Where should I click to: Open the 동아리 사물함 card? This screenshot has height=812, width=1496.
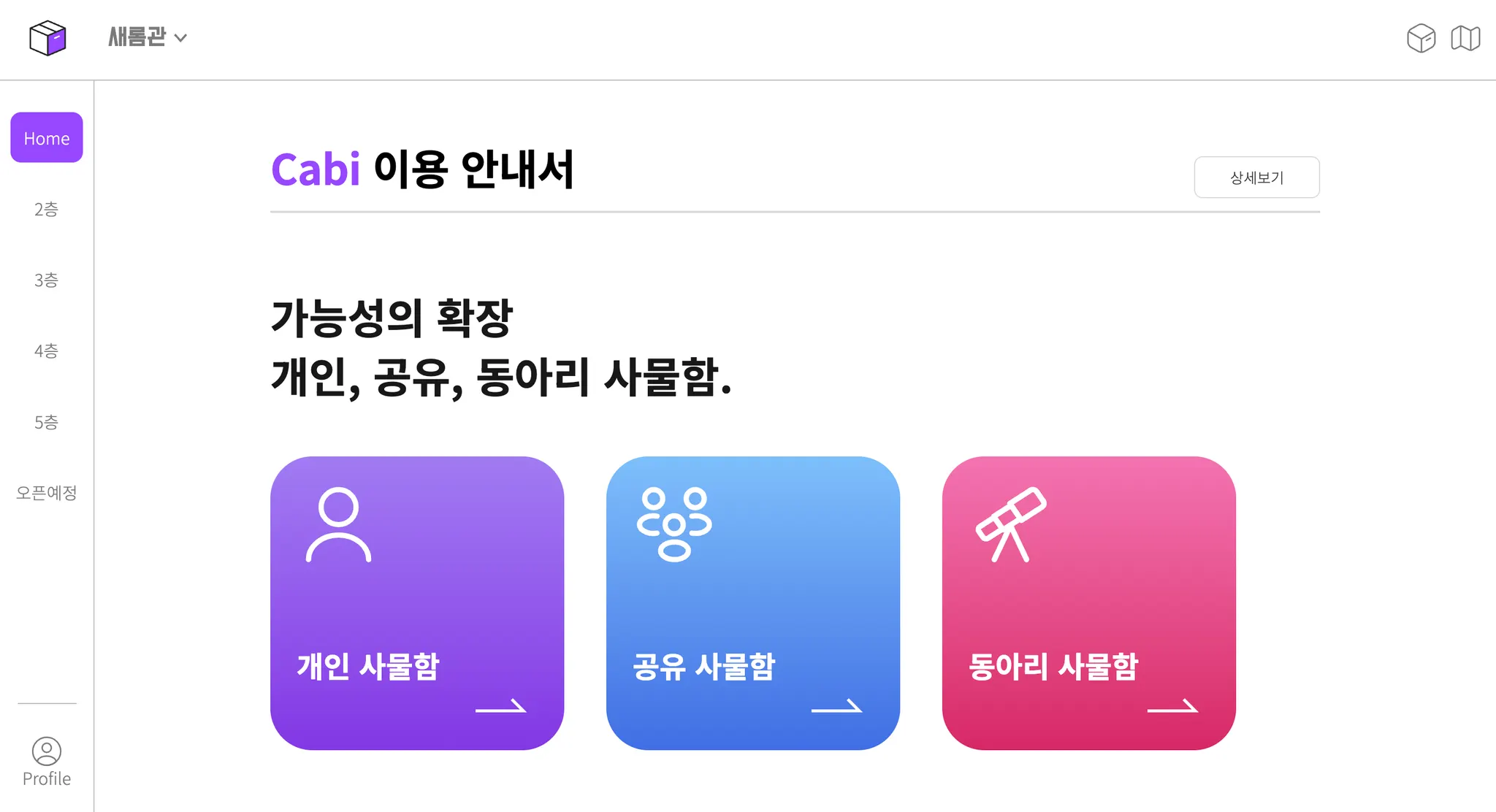pyautogui.click(x=1089, y=603)
